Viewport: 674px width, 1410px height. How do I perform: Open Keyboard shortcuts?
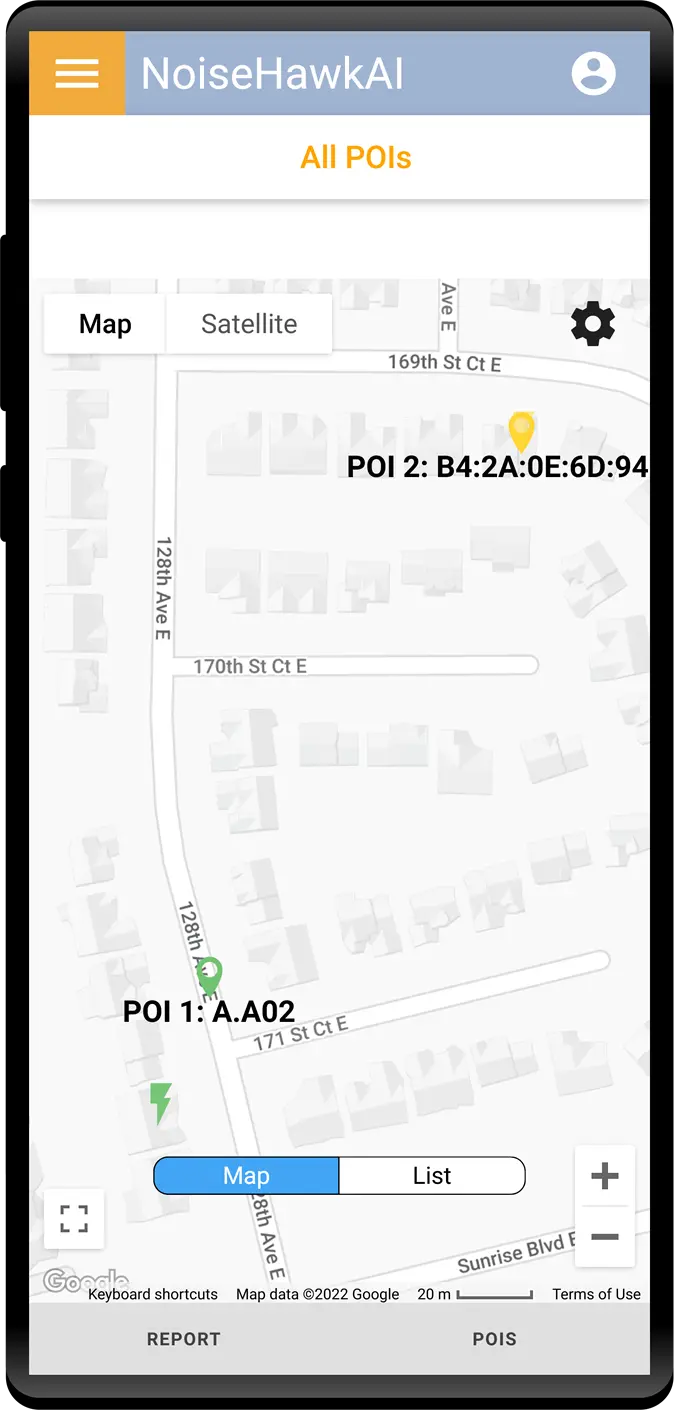[x=153, y=1294]
